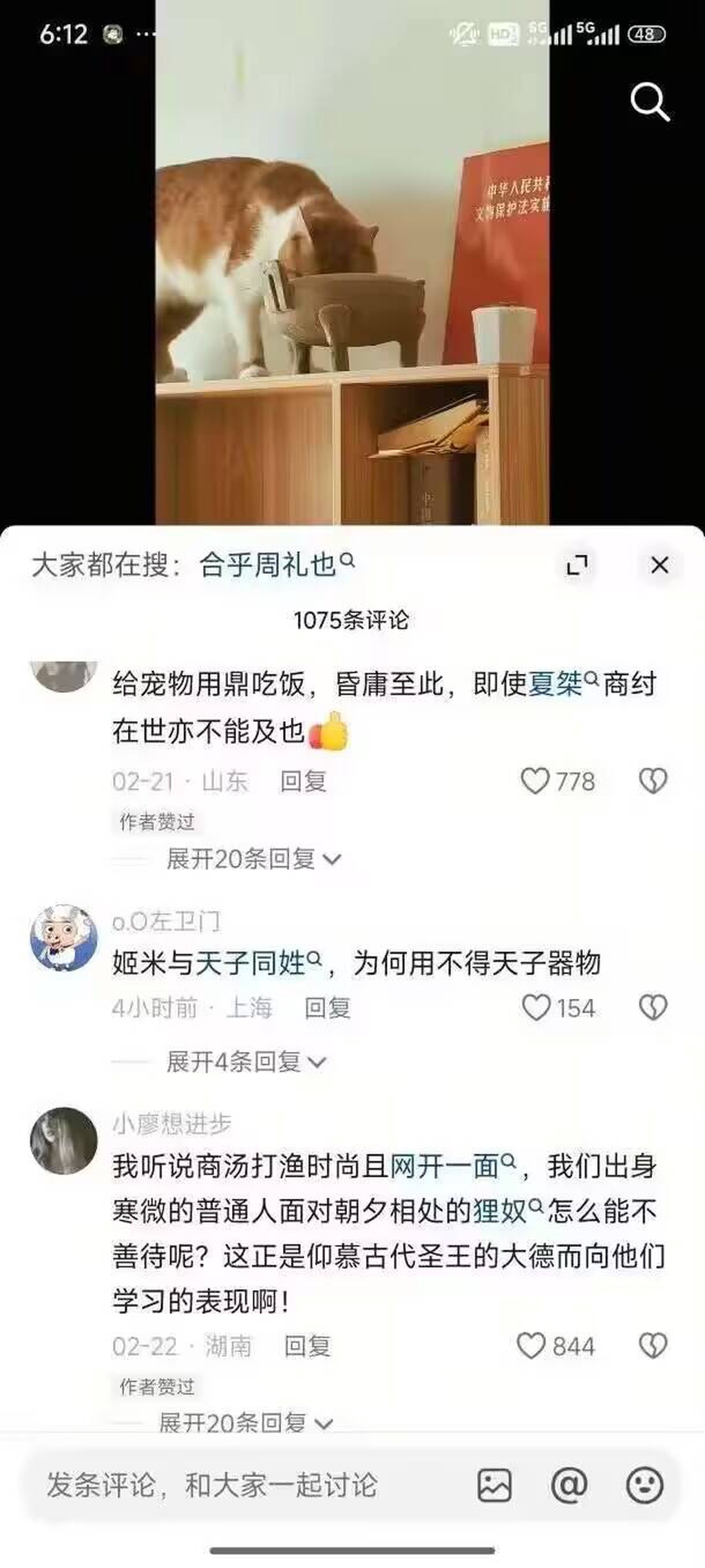
Task: Mention someone with the @ icon
Action: (569, 1485)
